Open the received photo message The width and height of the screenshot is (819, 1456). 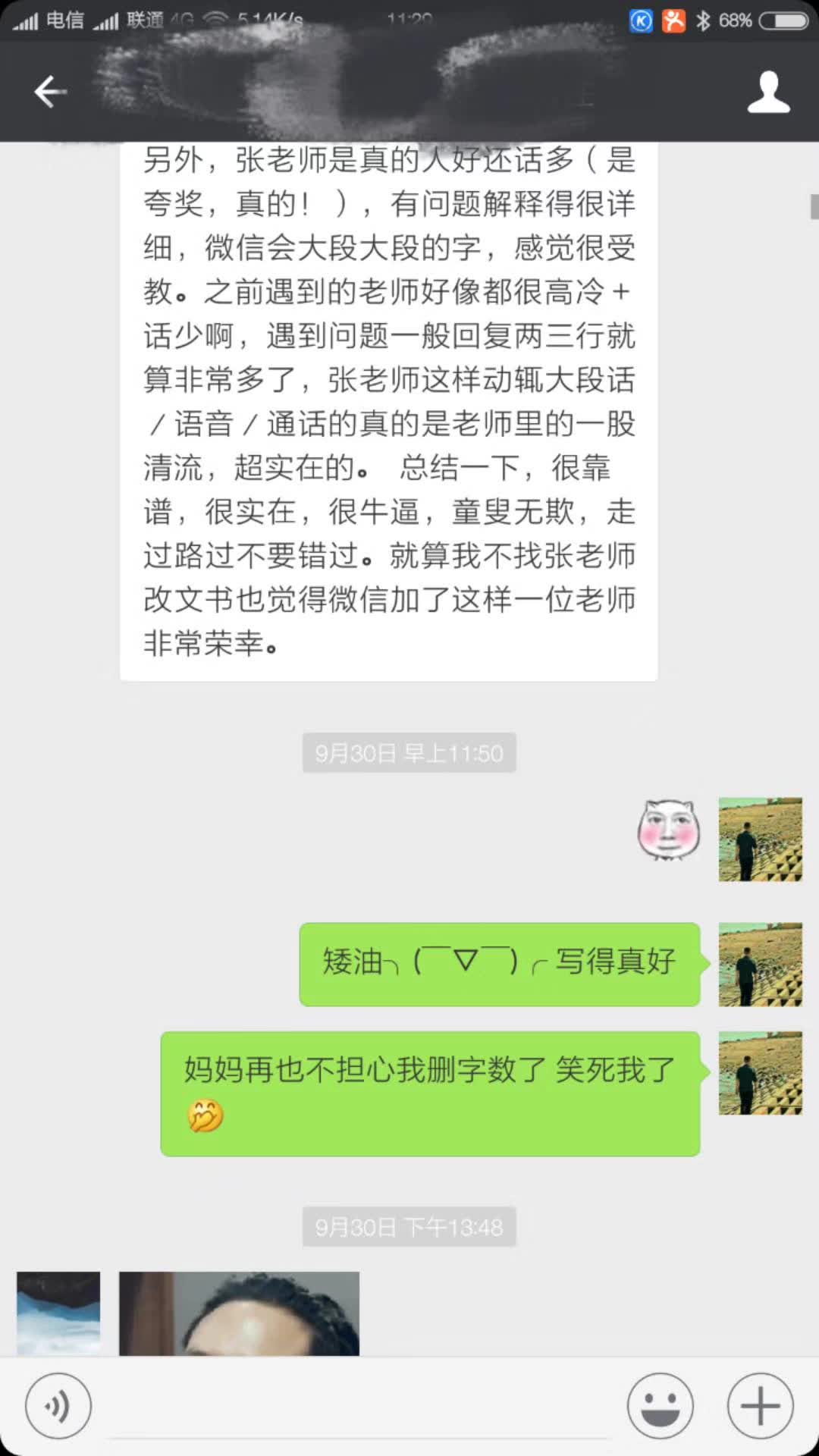click(x=239, y=1313)
